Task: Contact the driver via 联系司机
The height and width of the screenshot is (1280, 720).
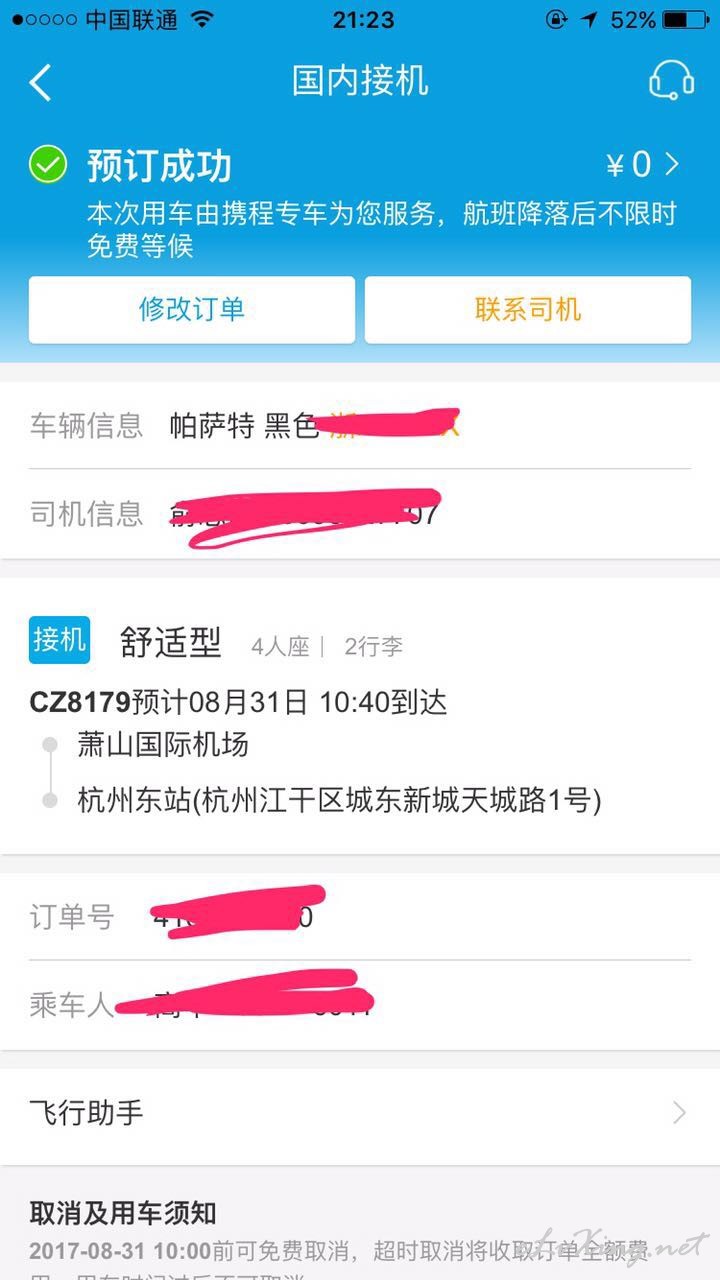Action: (x=528, y=310)
